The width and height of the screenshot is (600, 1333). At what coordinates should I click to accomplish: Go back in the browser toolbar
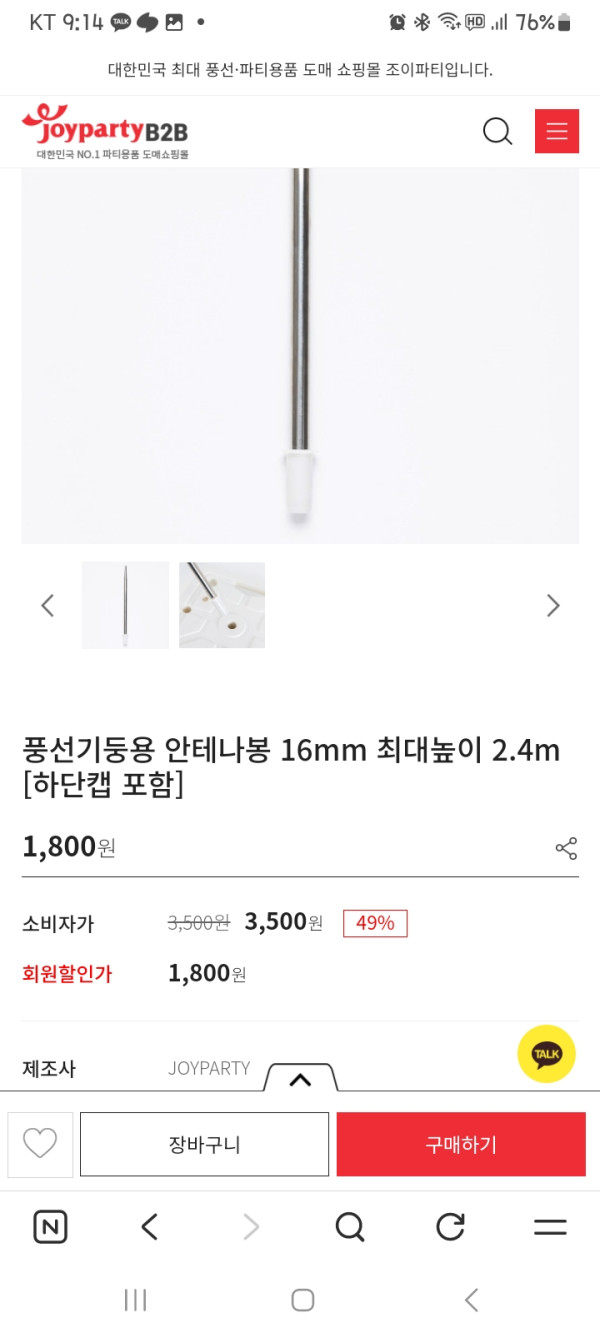[x=150, y=1227]
